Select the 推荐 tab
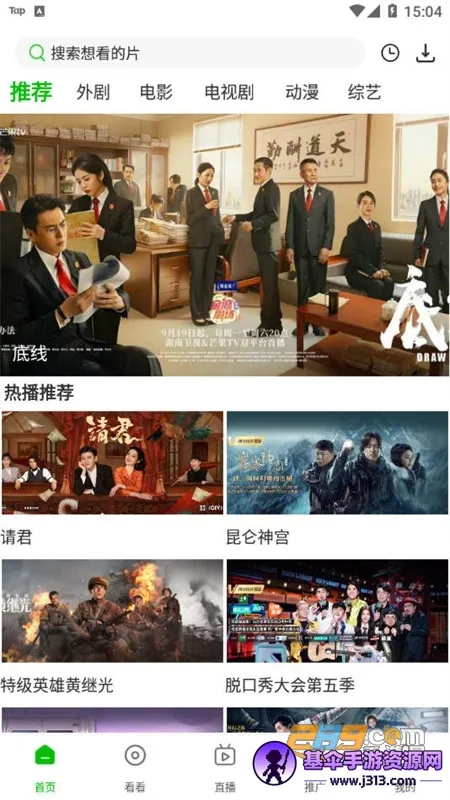 [x=31, y=92]
